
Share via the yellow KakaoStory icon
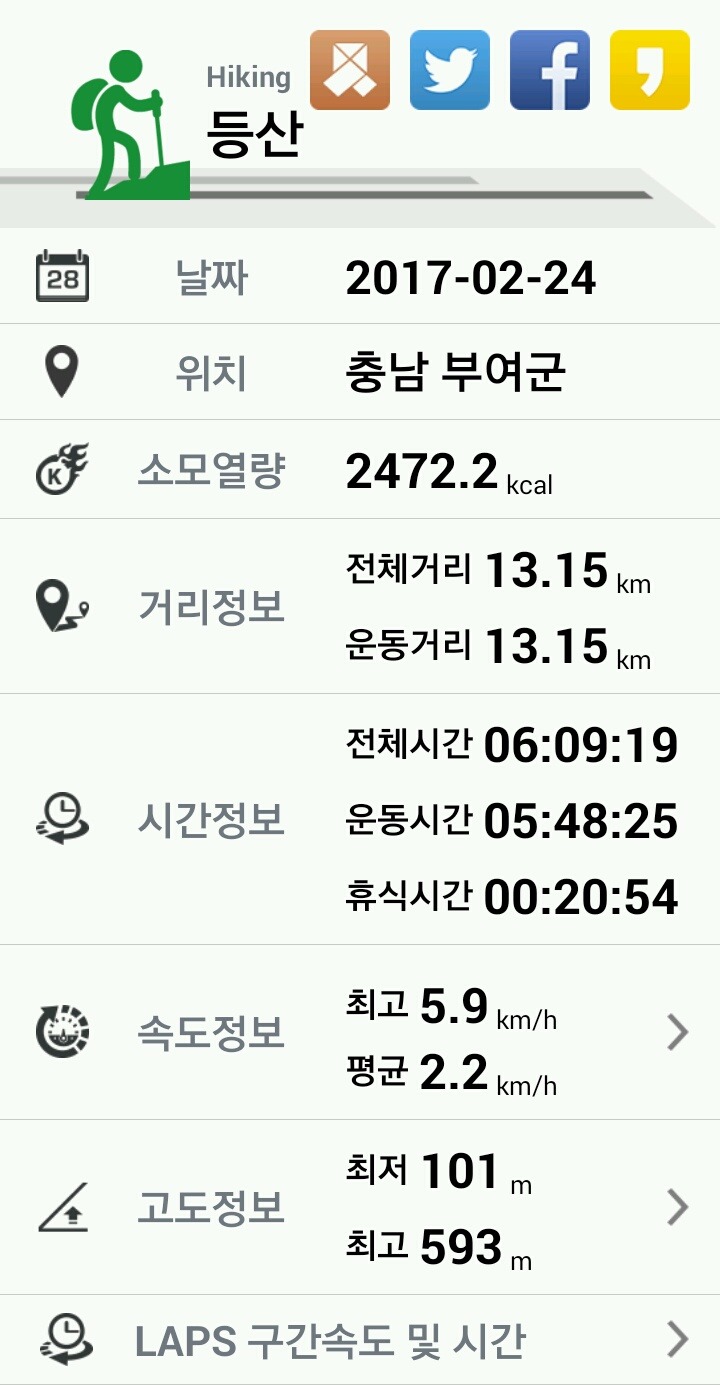coord(649,70)
